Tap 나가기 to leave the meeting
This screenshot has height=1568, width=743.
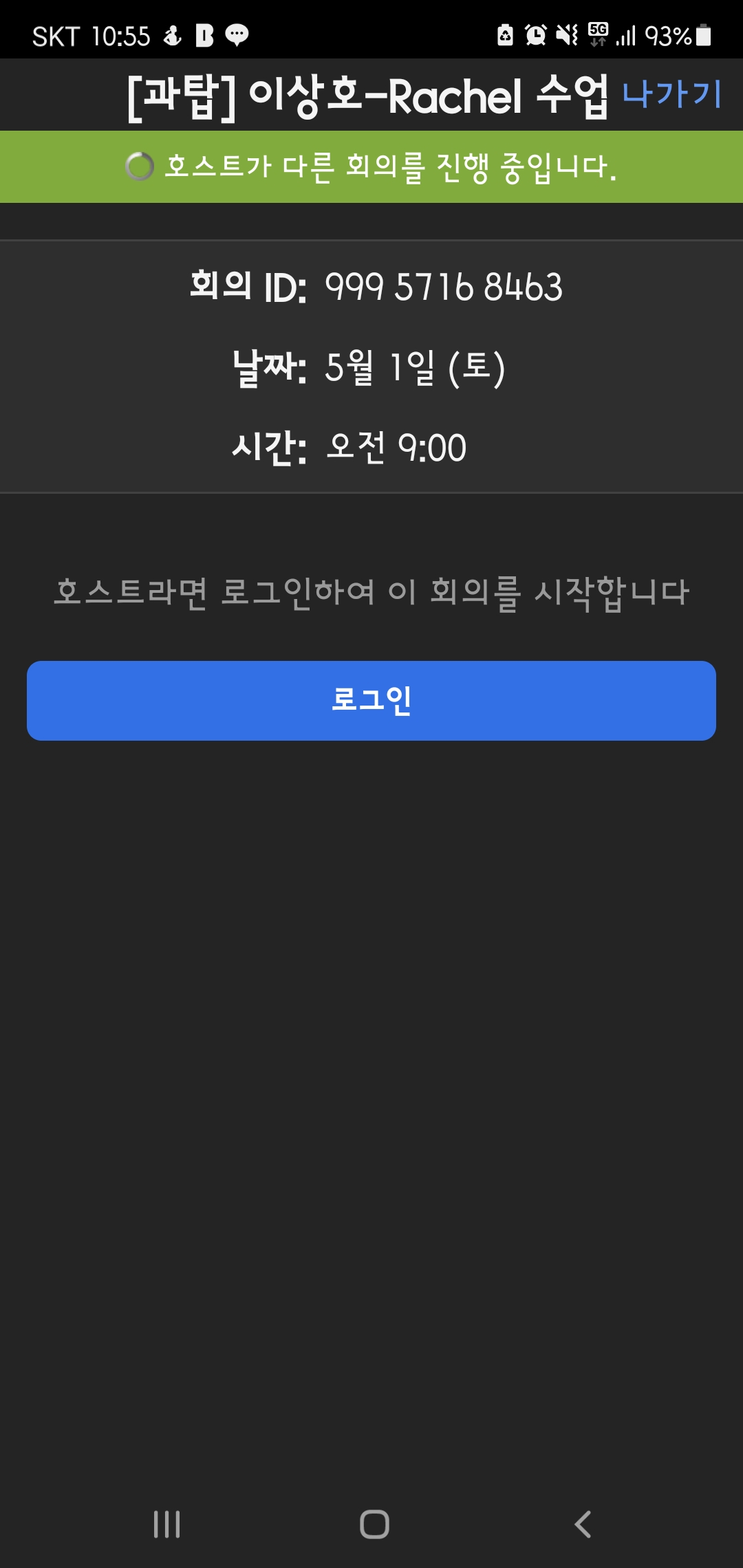pos(671,94)
